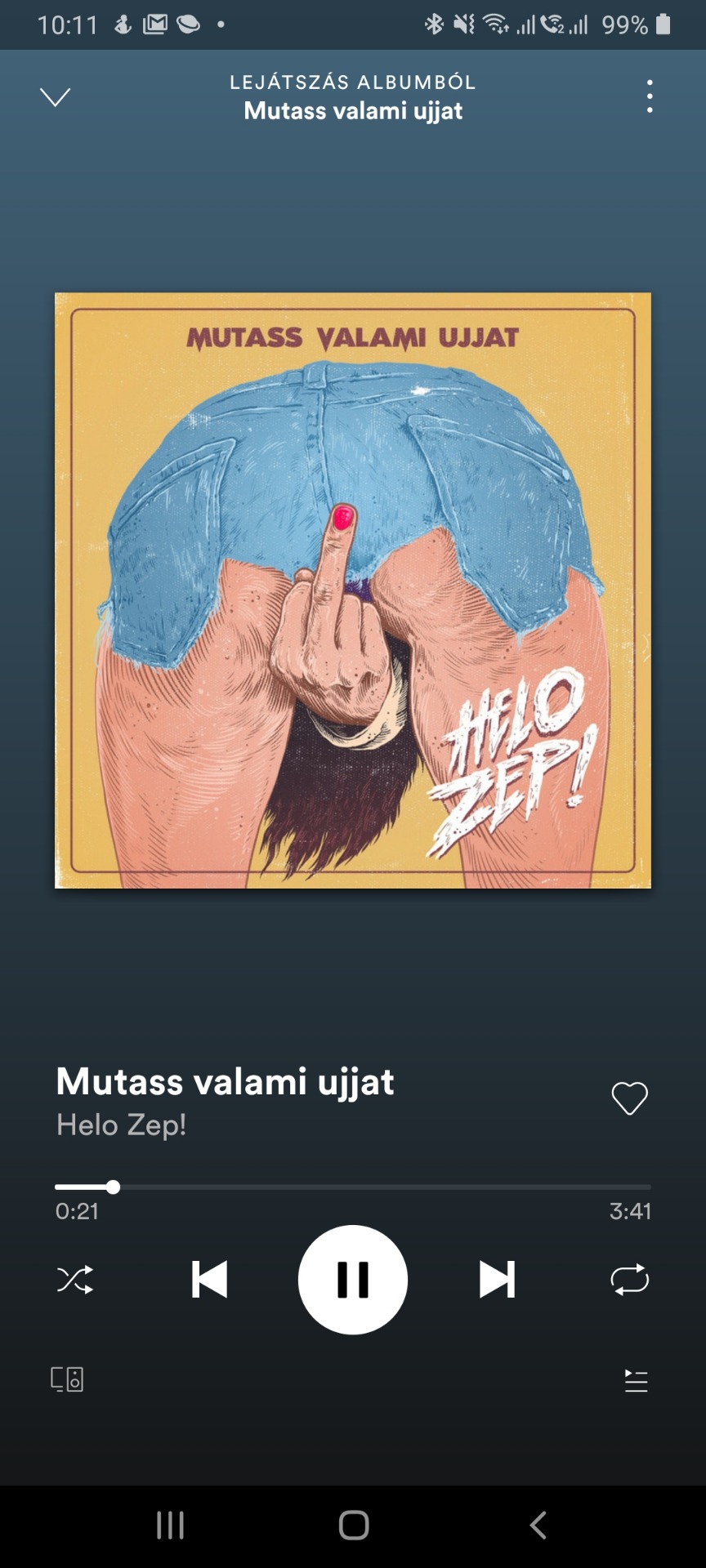Open album Mutass valami ujjat from header
This screenshot has width=706, height=1568.
point(353,110)
